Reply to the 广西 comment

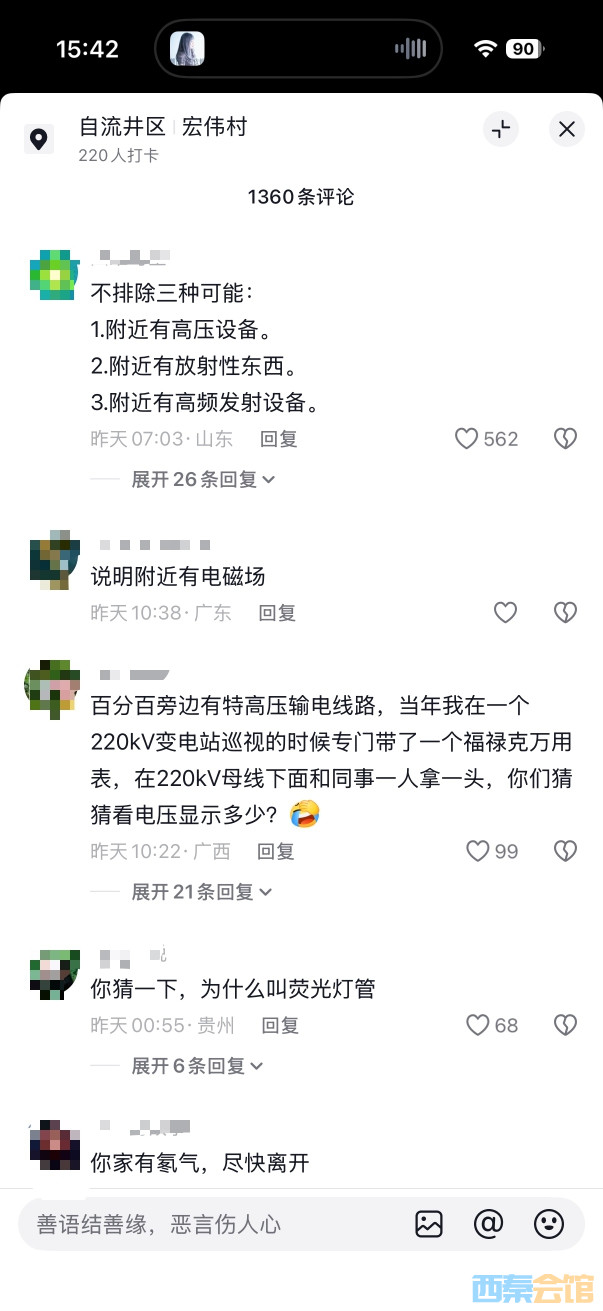(x=275, y=851)
